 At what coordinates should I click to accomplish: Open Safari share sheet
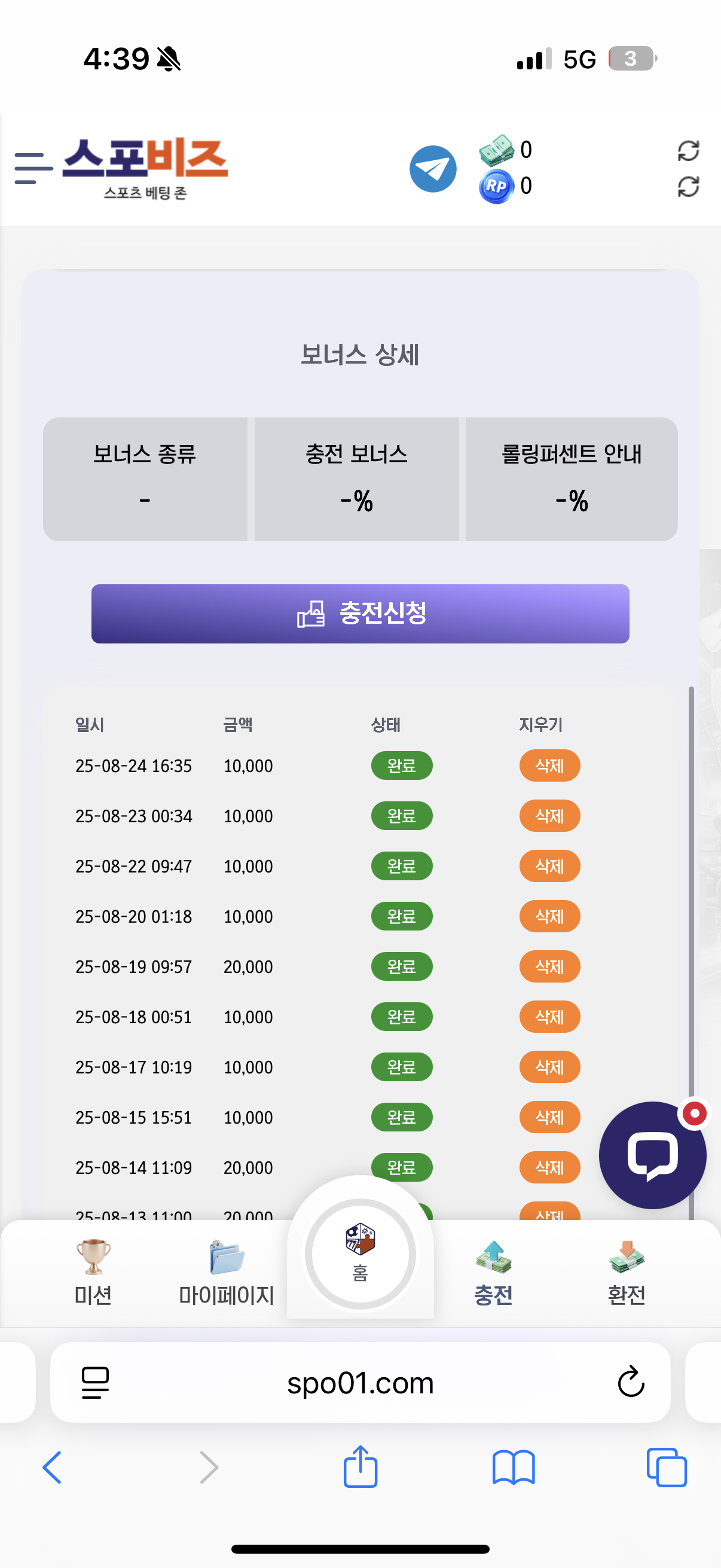coord(360,1467)
